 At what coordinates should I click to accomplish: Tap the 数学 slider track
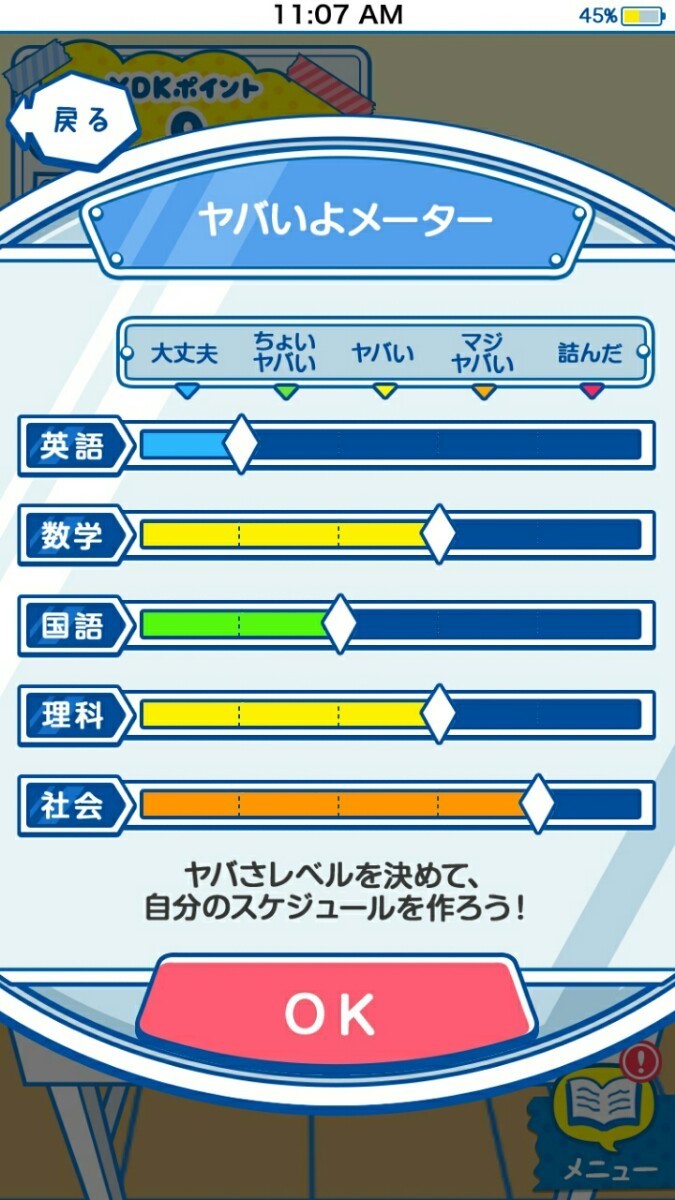click(391, 534)
